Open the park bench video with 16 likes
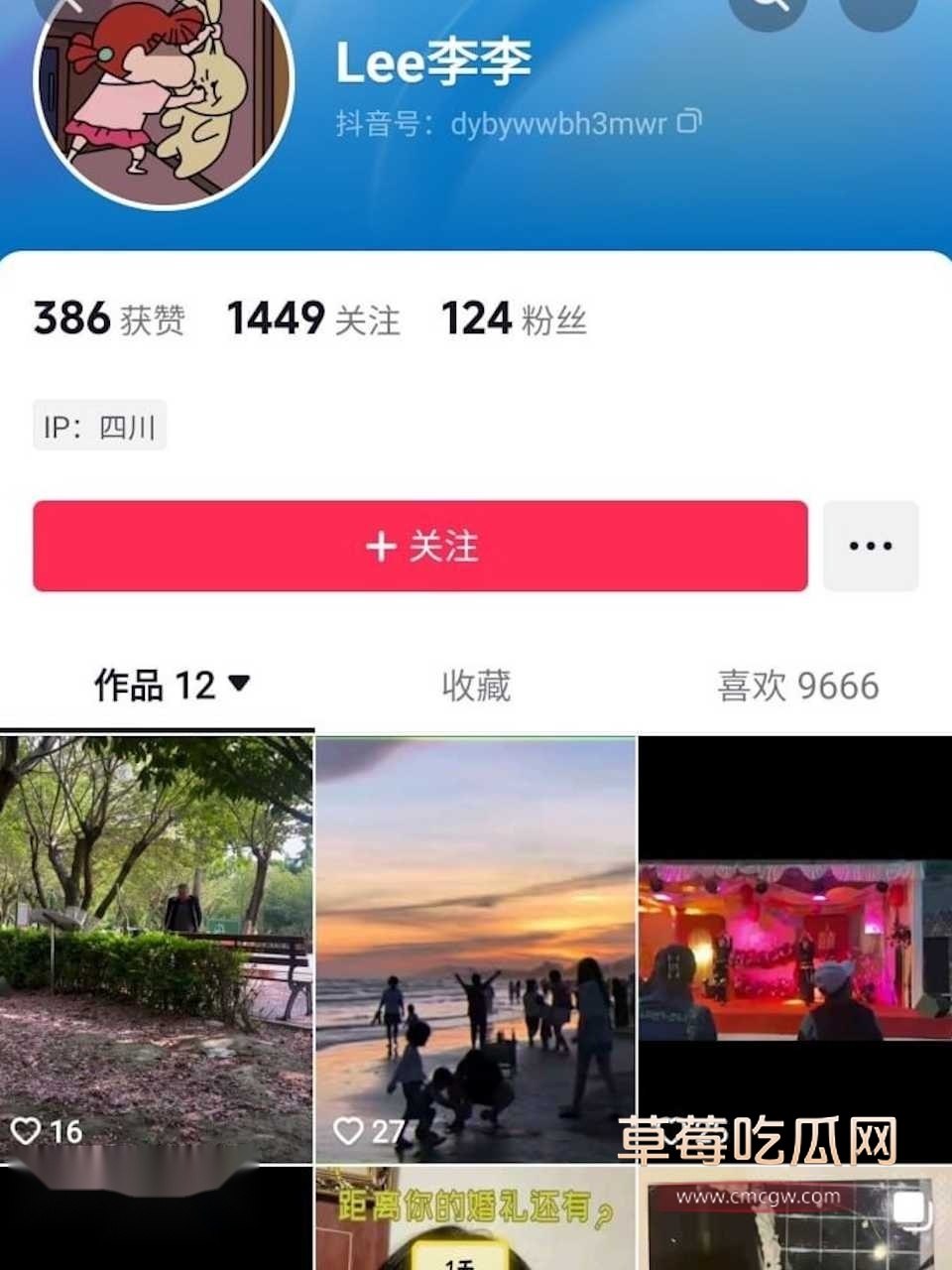This screenshot has height=1270, width=952. (157, 948)
